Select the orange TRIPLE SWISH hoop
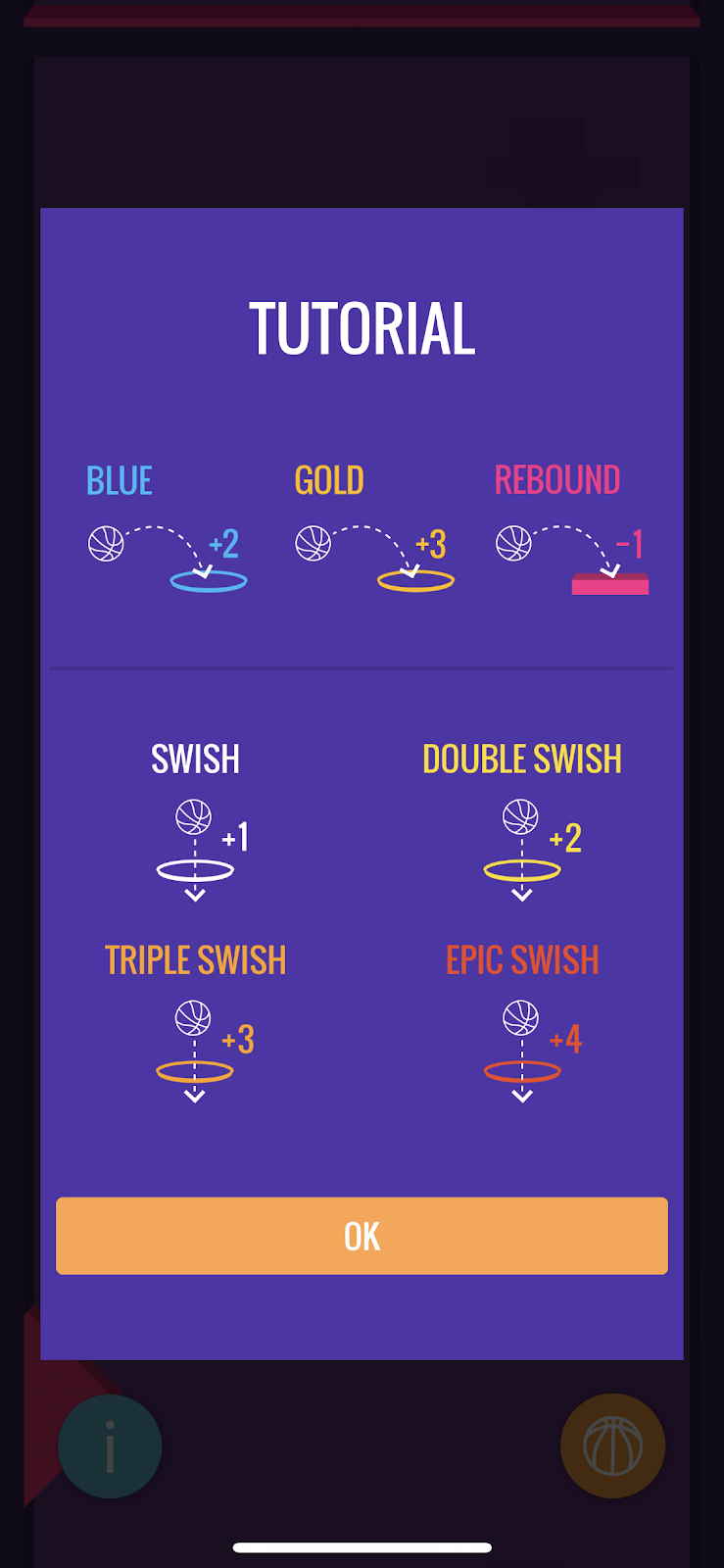Viewport: 724px width, 1568px height. 195,1071
